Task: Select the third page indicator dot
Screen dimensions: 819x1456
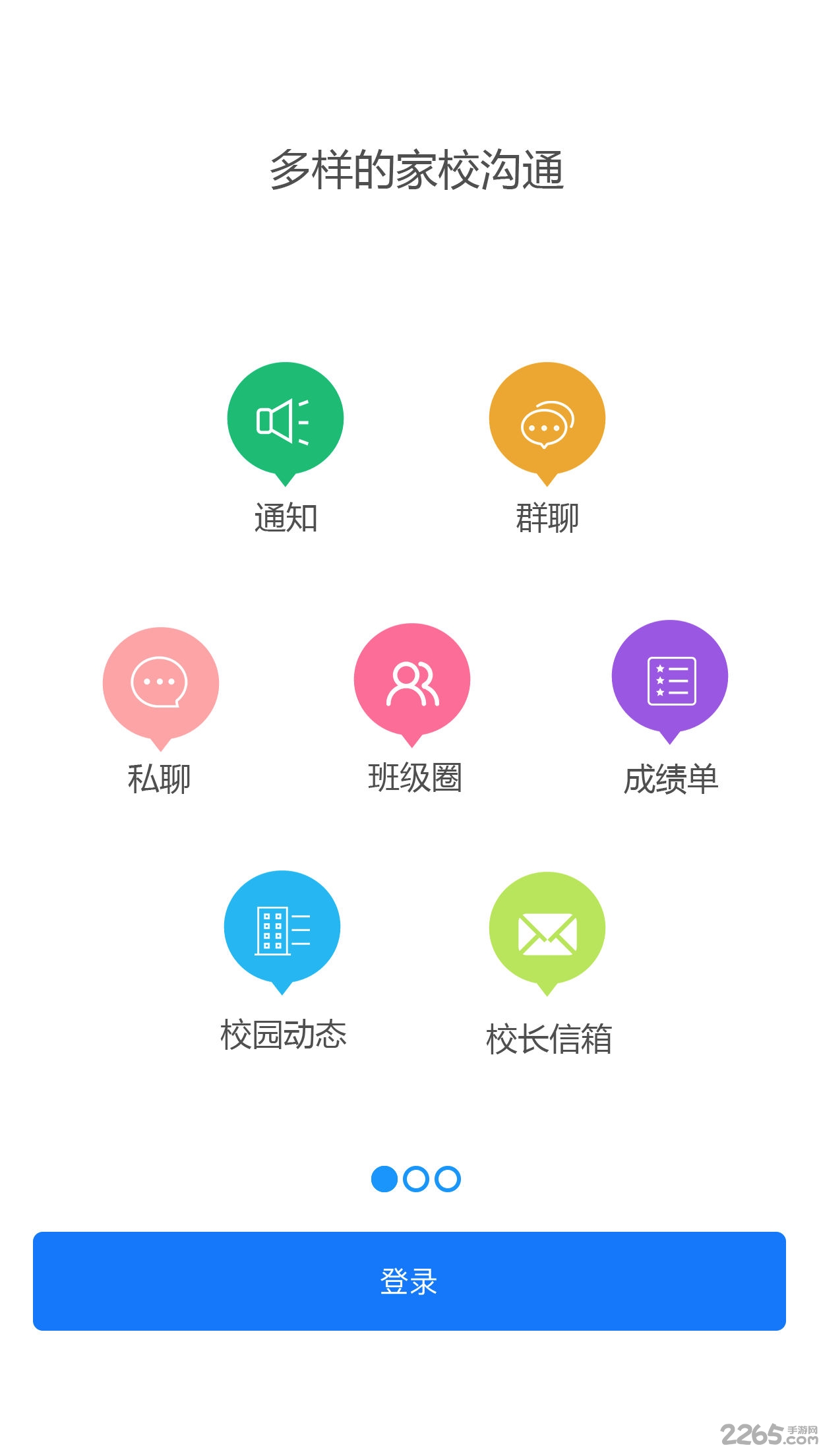Action: tap(448, 1179)
